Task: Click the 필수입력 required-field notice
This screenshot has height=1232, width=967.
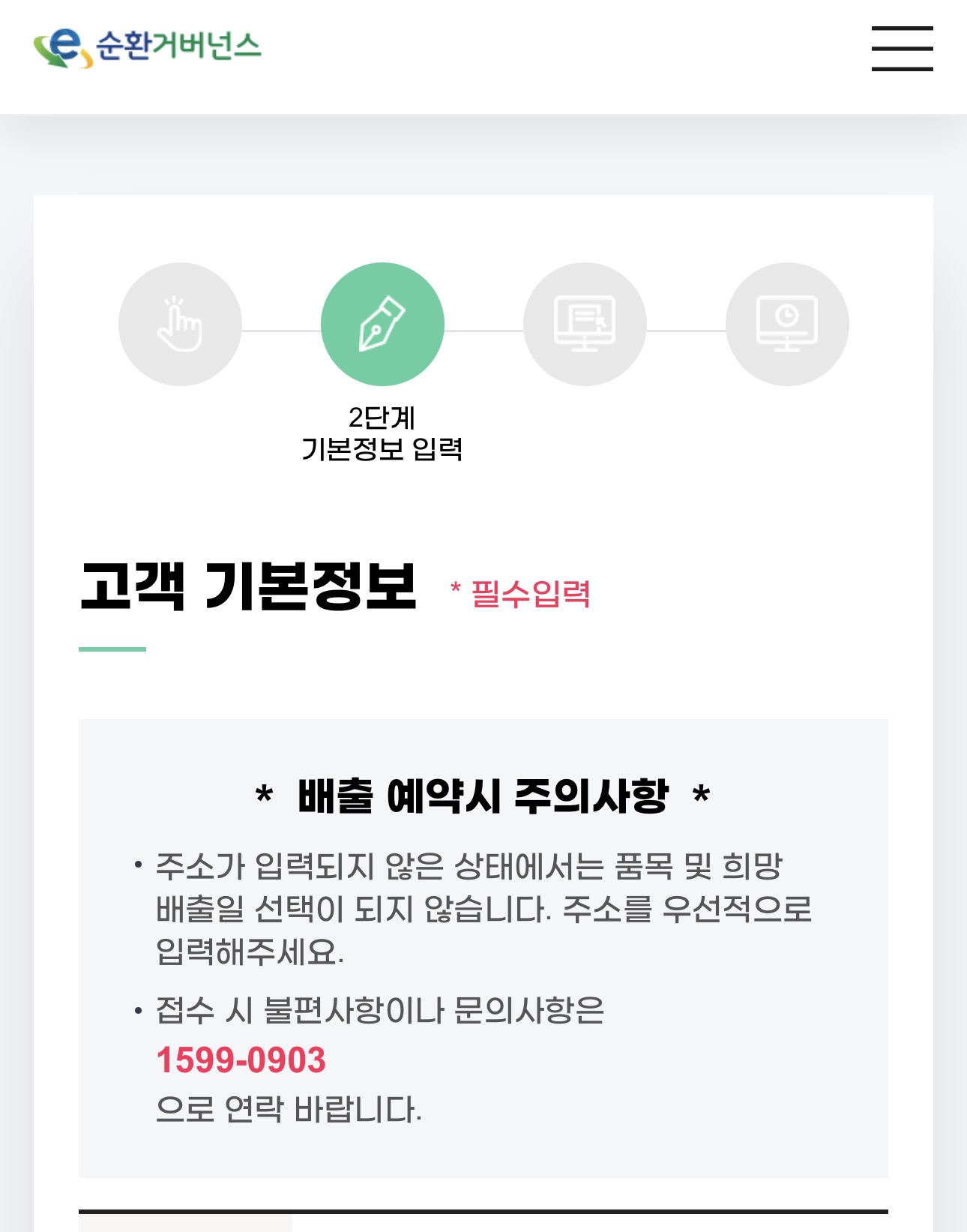Action: pyautogui.click(x=521, y=594)
